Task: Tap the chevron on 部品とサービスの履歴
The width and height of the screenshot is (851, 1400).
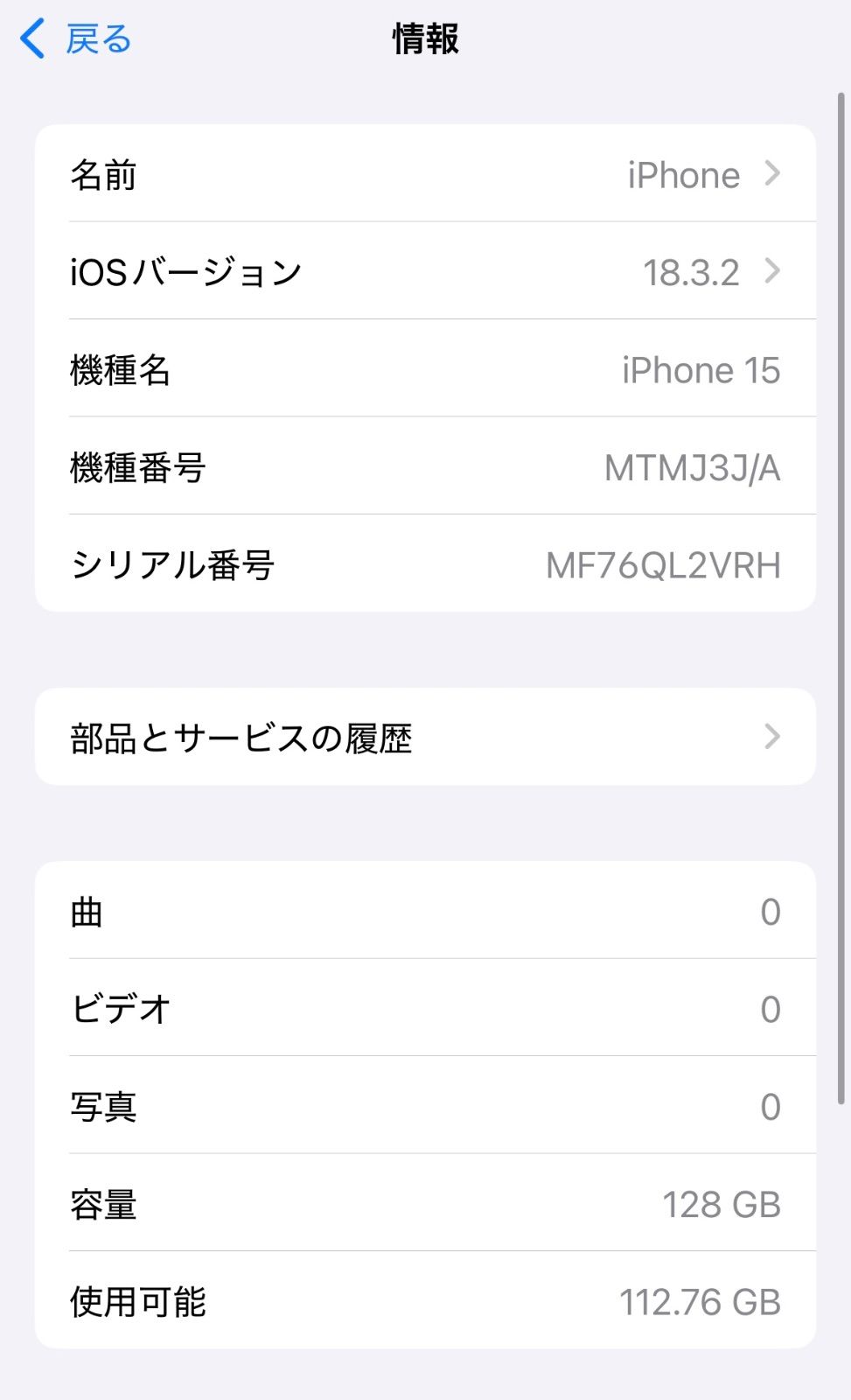Action: [773, 736]
